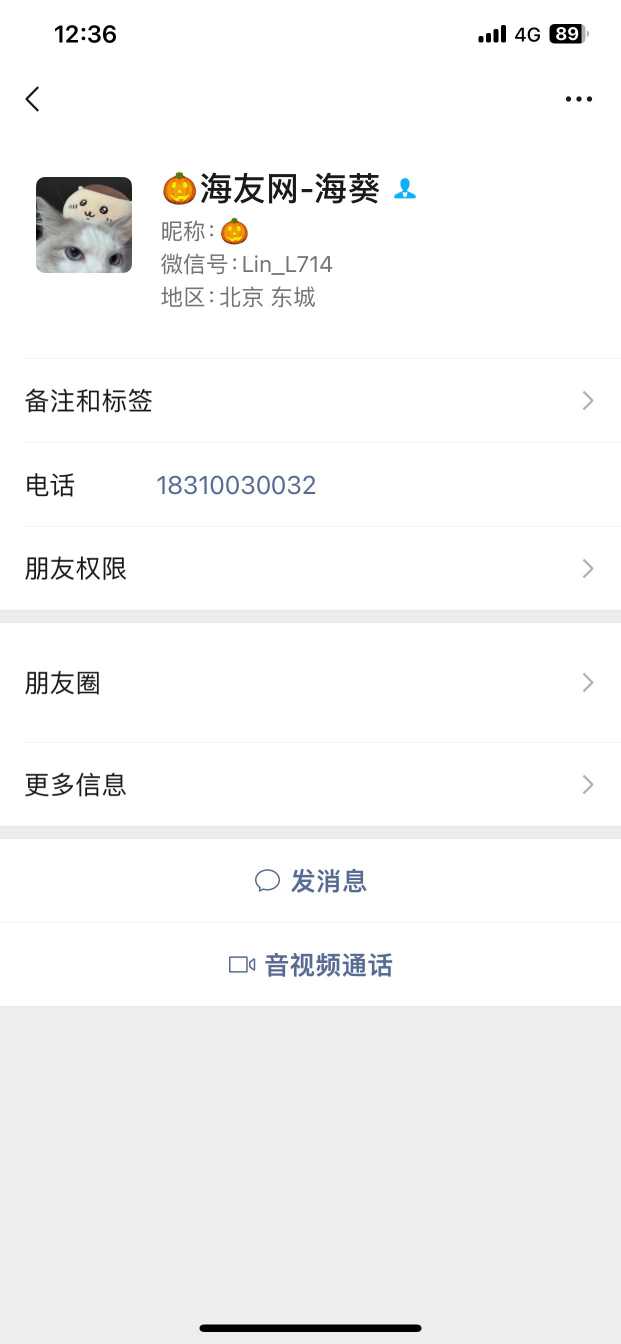Open 更多信息 details
The image size is (621, 1344).
tap(310, 785)
